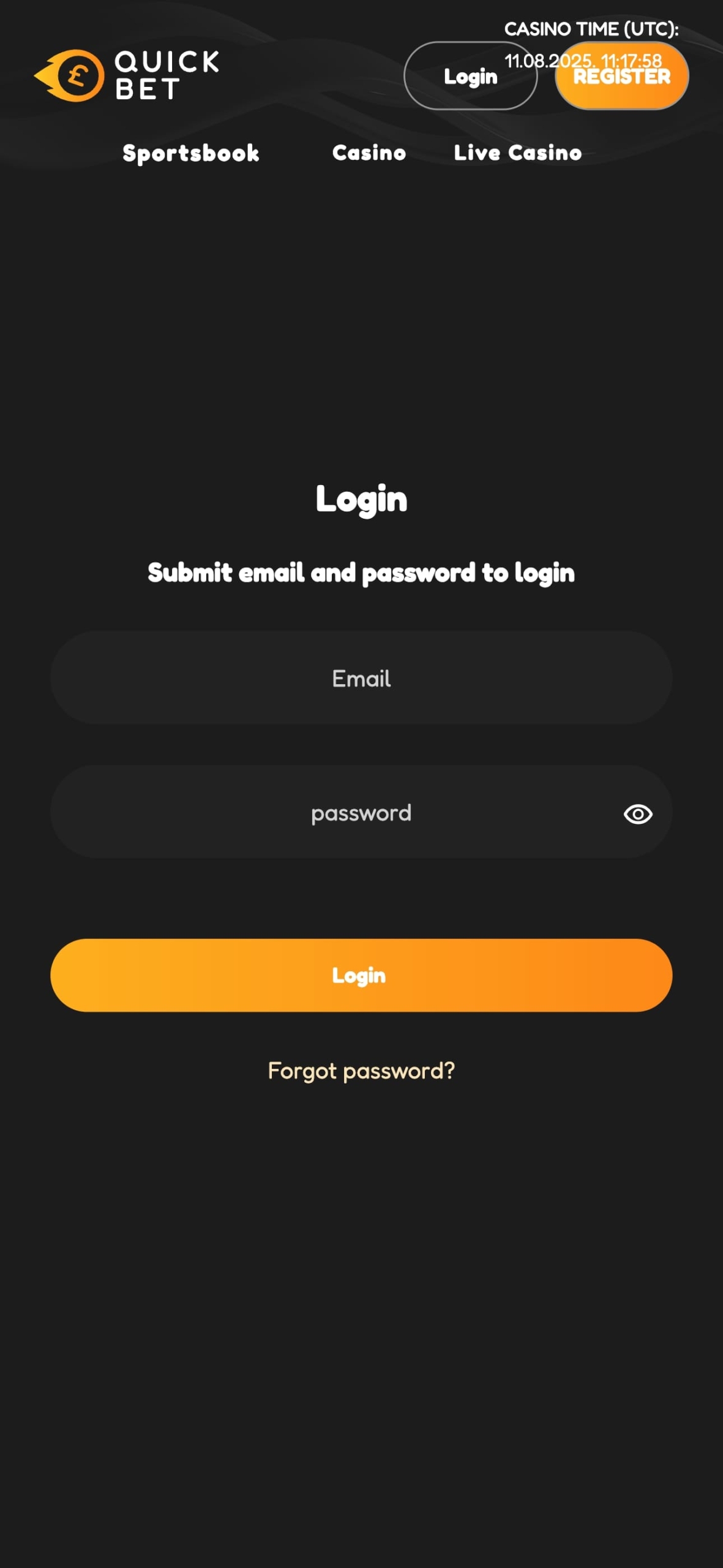
Task: Tap the Login button in the header
Action: [470, 76]
